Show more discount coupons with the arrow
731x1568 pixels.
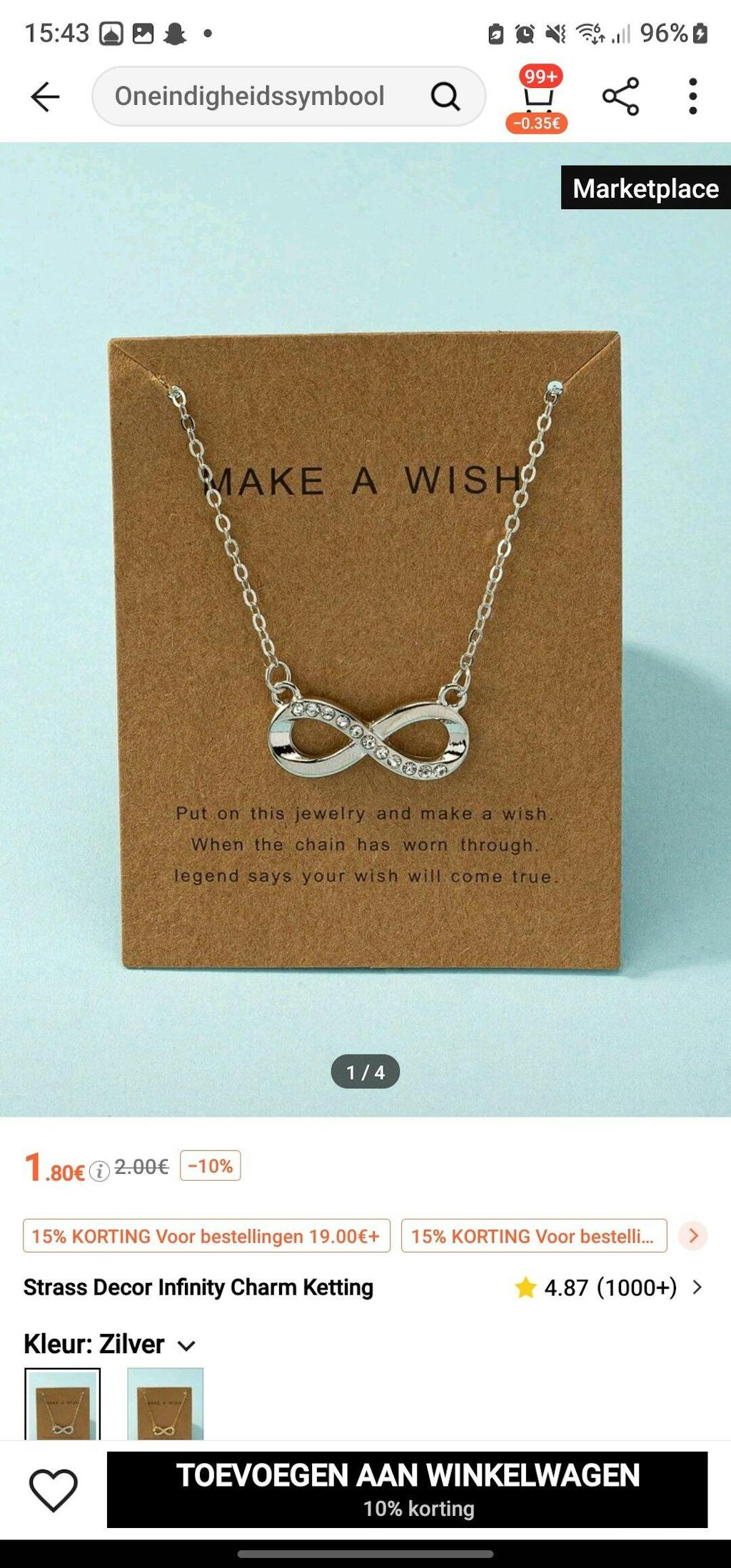(693, 1235)
